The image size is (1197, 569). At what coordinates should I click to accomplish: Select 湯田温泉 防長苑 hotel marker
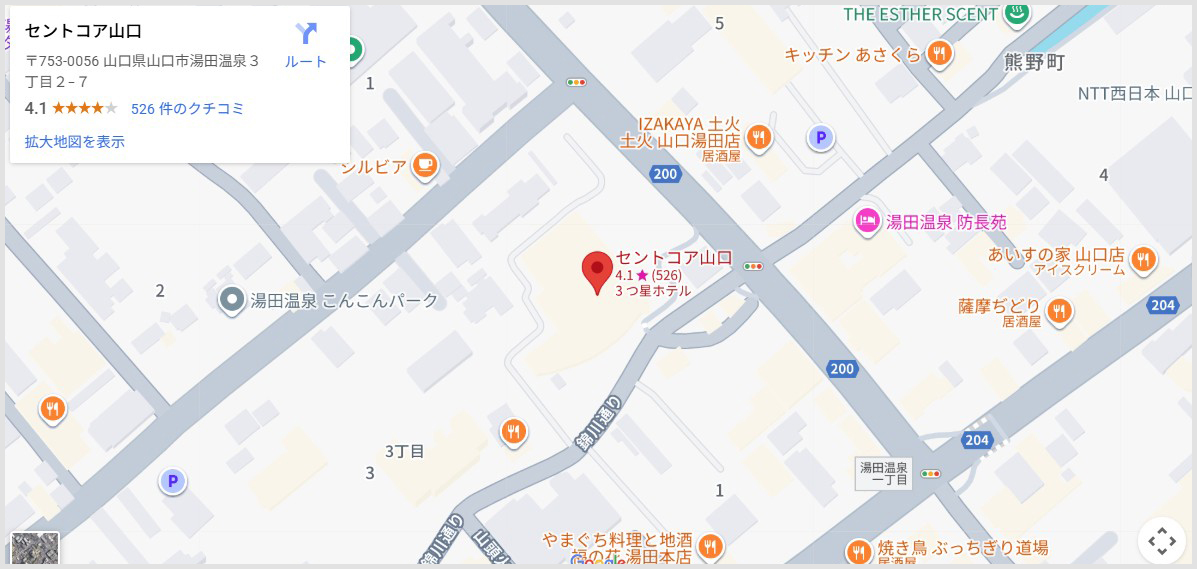click(867, 221)
